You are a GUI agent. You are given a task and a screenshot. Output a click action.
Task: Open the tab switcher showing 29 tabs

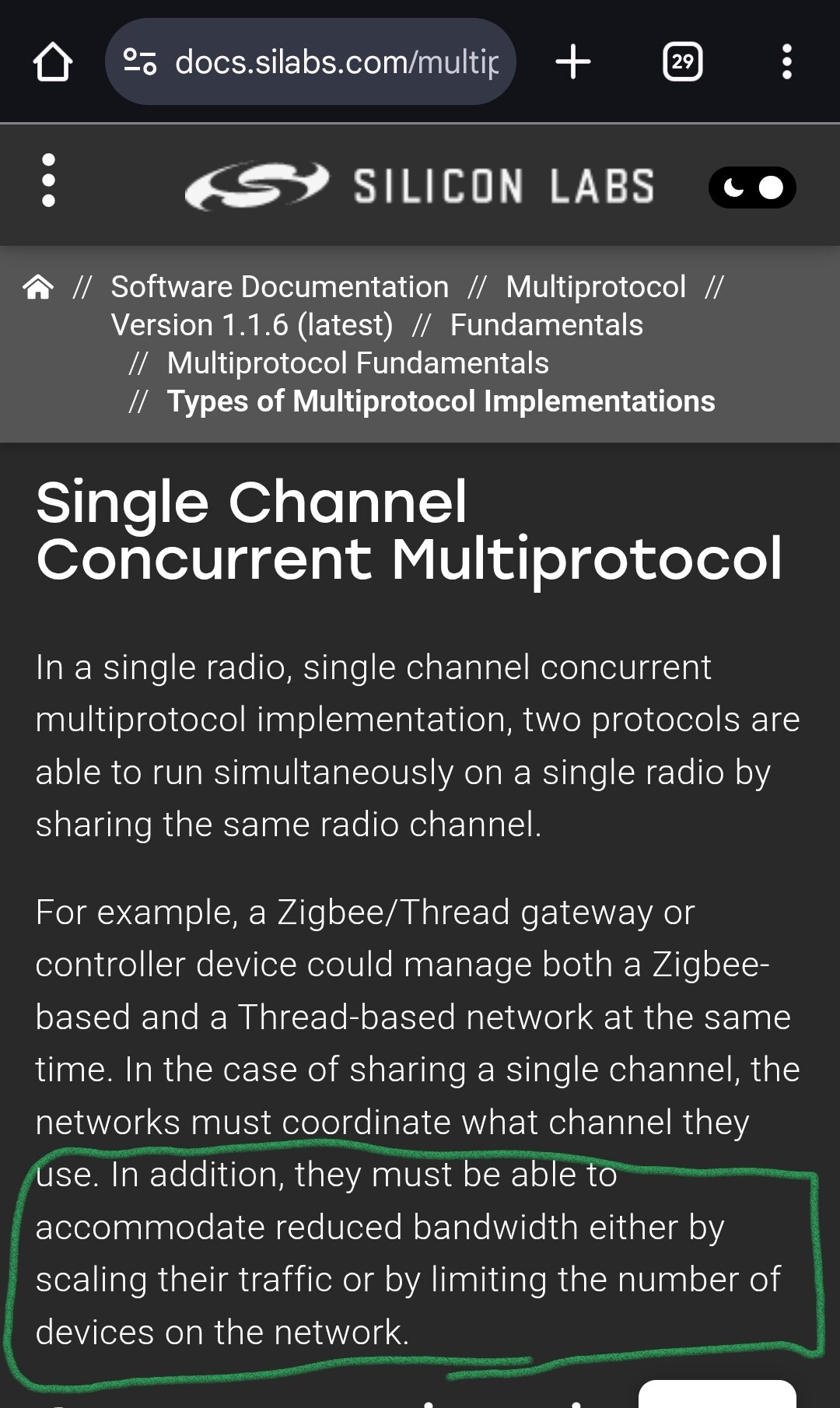pyautogui.click(x=682, y=62)
